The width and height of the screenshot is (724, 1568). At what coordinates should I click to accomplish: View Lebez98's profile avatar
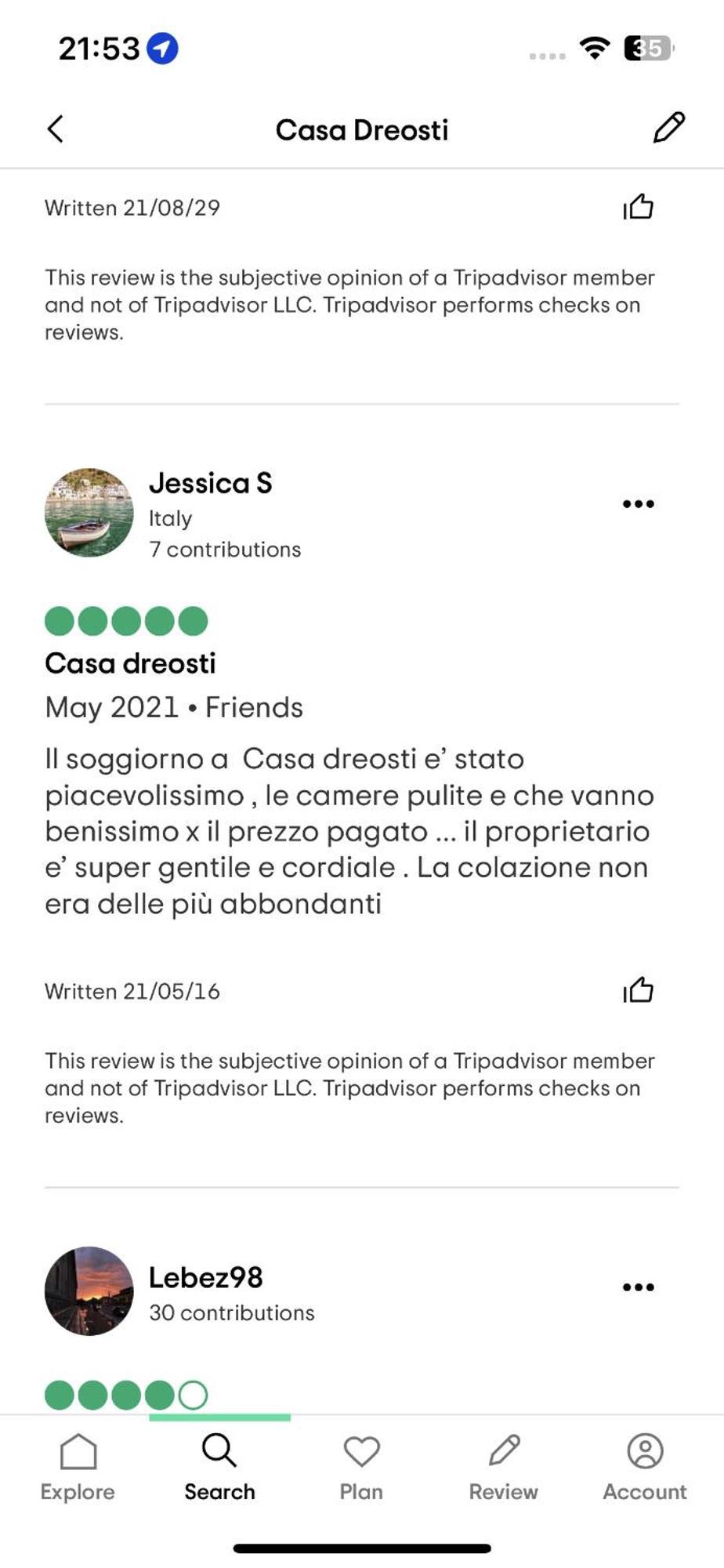tap(89, 1291)
